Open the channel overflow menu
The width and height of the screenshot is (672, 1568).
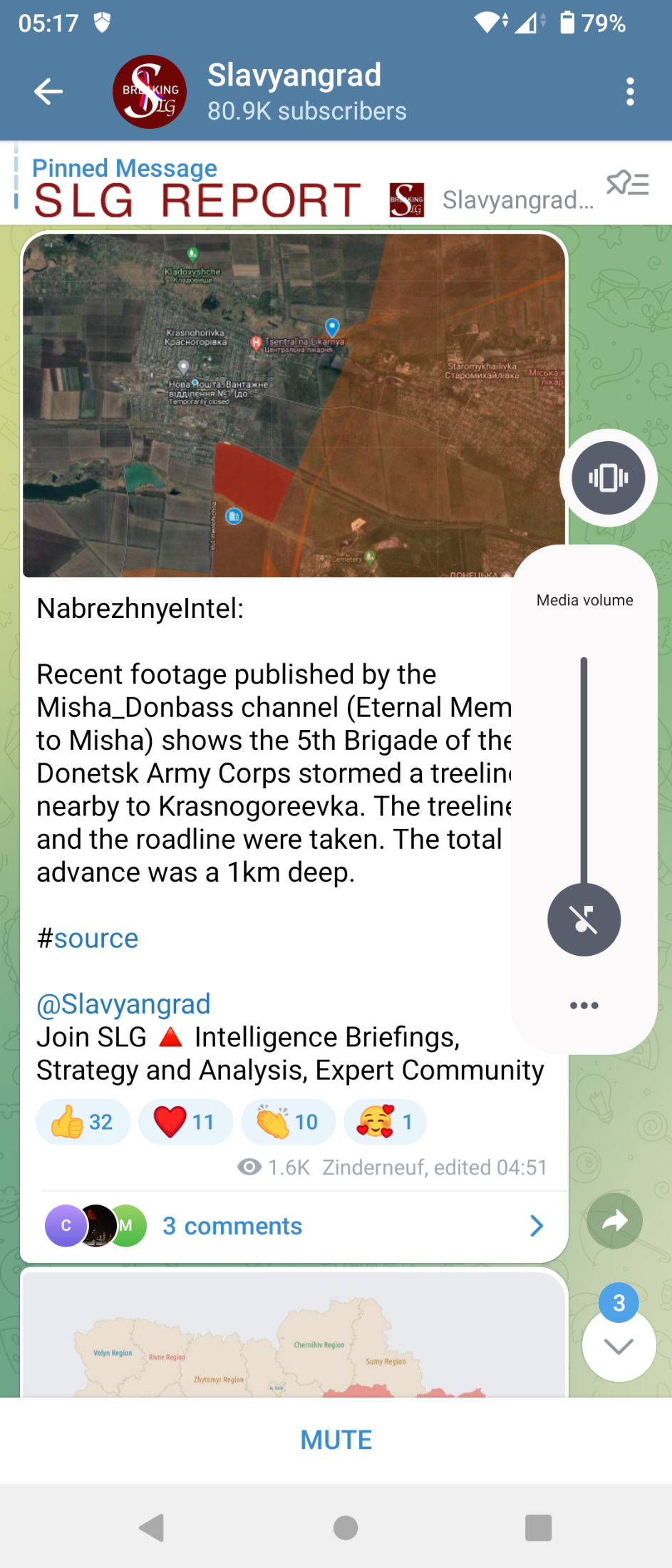[x=629, y=92]
